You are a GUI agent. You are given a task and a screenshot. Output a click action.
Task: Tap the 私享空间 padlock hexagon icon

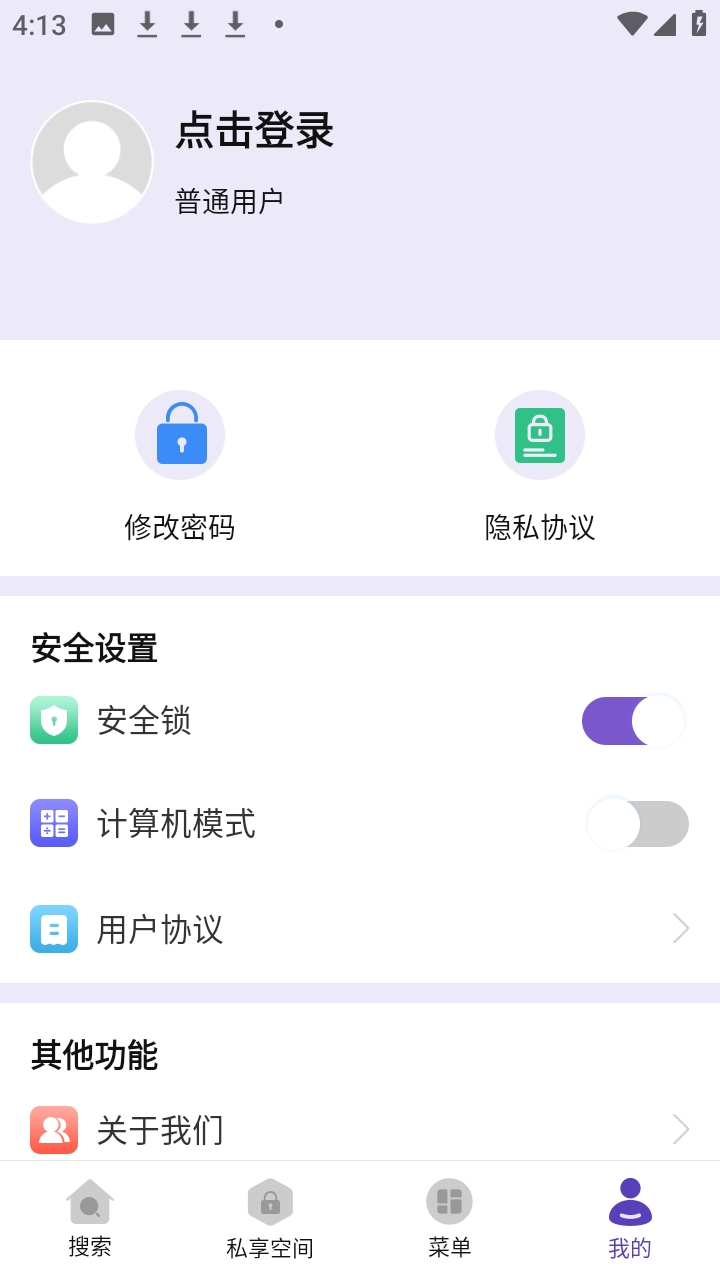coord(270,1201)
